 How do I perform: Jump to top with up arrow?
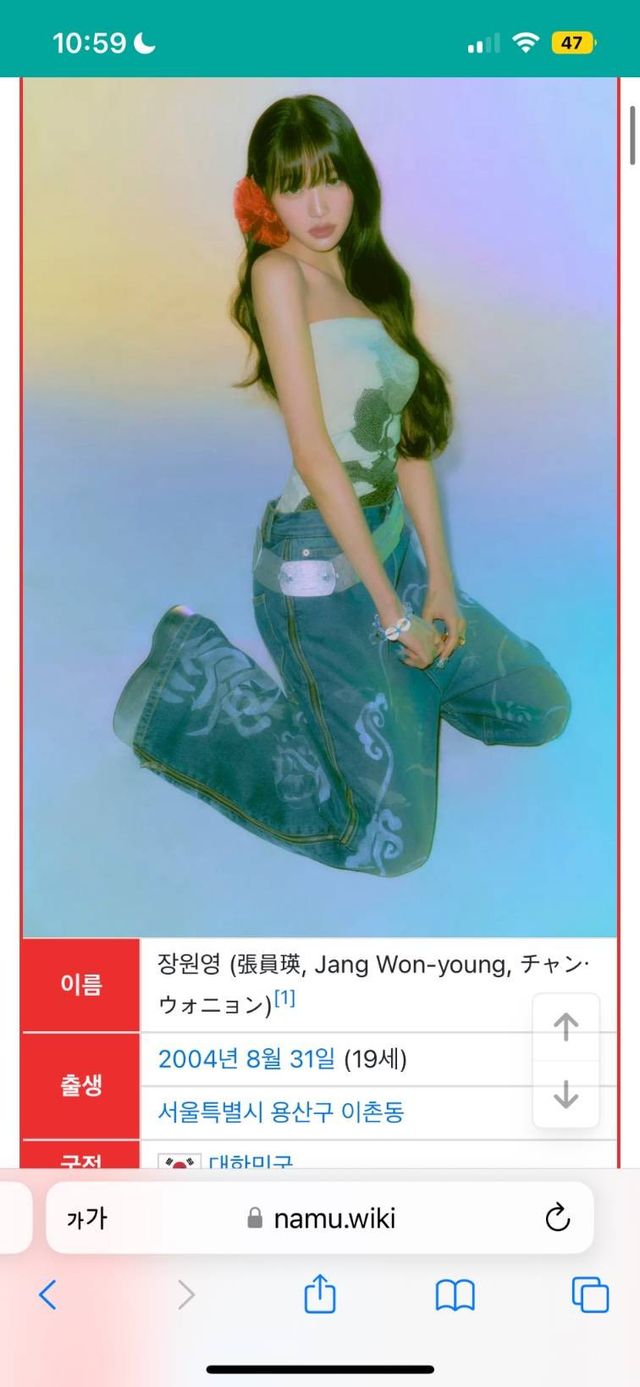click(566, 1027)
